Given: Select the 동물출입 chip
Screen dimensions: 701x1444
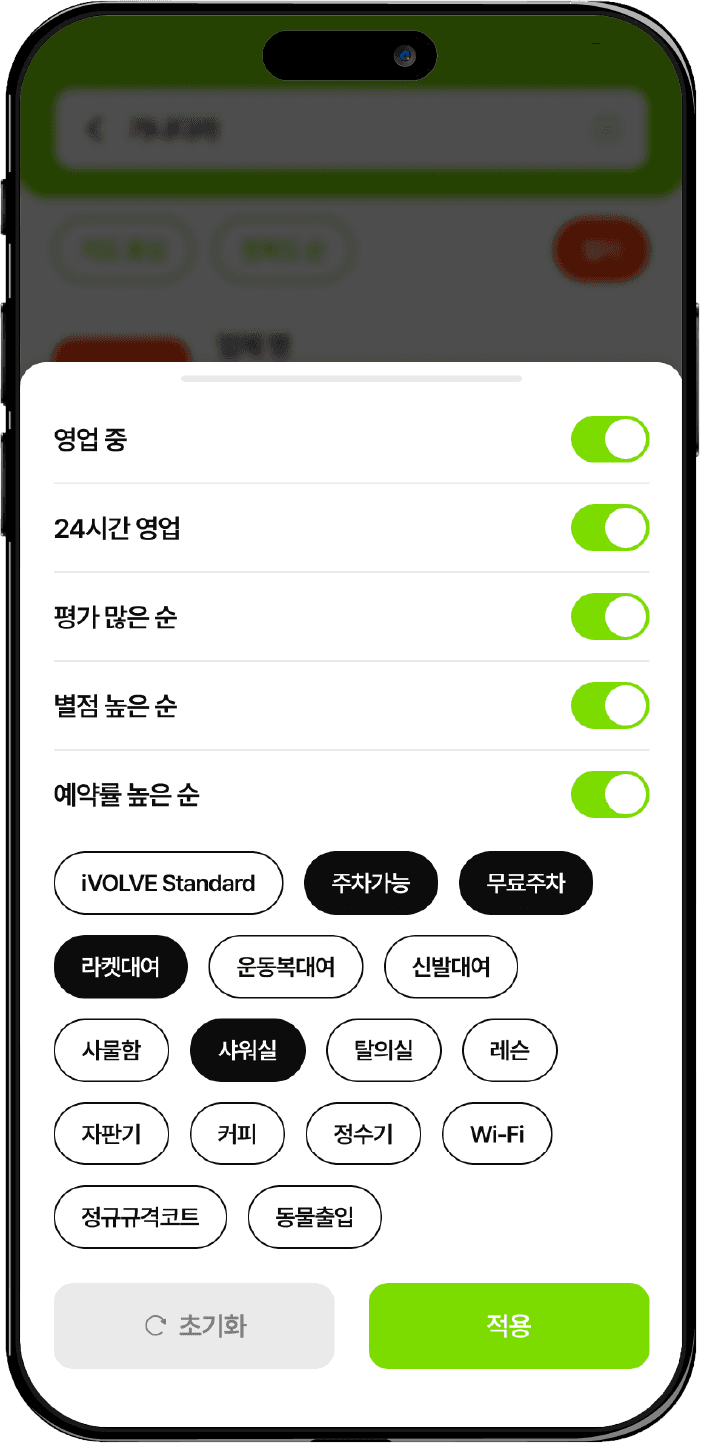Looking at the screenshot, I should 314,1217.
